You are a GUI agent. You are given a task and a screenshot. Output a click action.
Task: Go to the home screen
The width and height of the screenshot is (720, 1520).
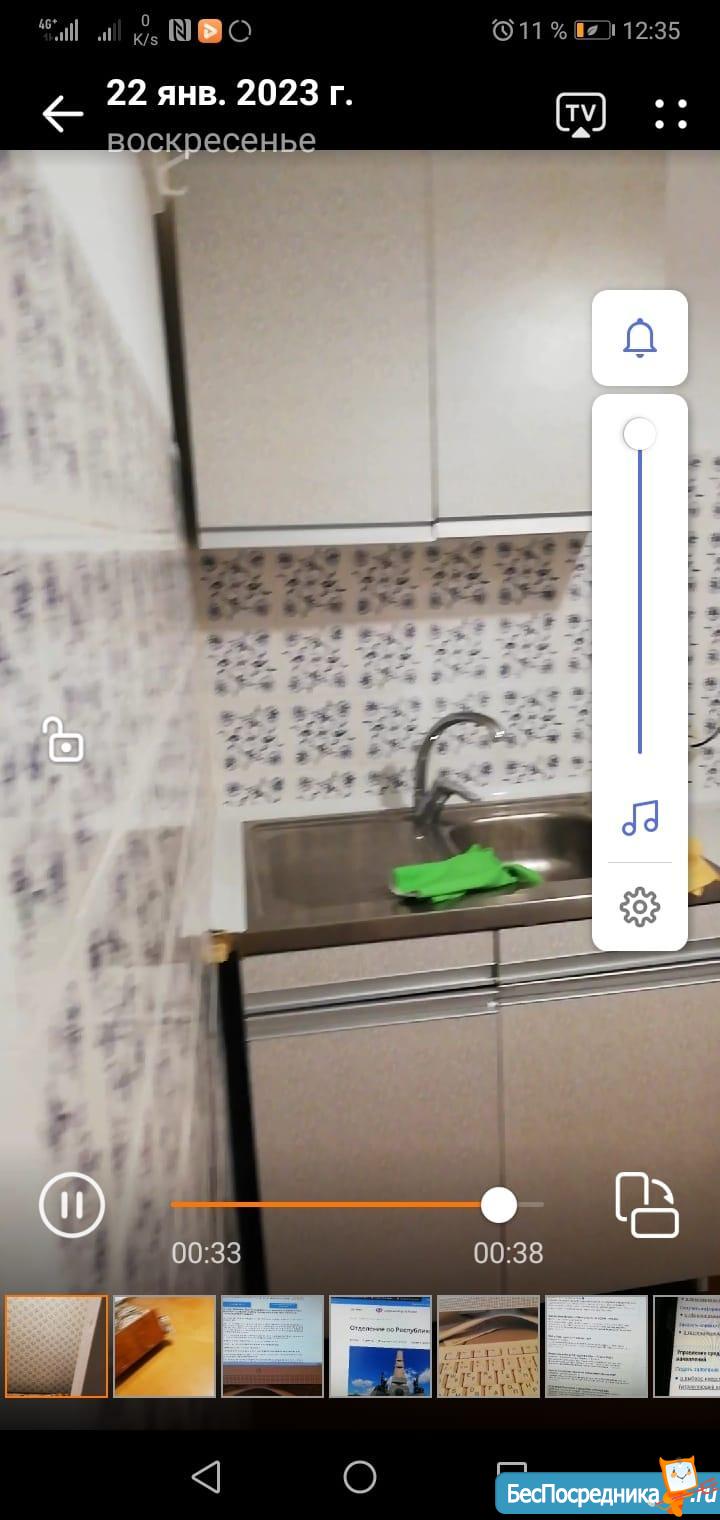click(360, 1476)
